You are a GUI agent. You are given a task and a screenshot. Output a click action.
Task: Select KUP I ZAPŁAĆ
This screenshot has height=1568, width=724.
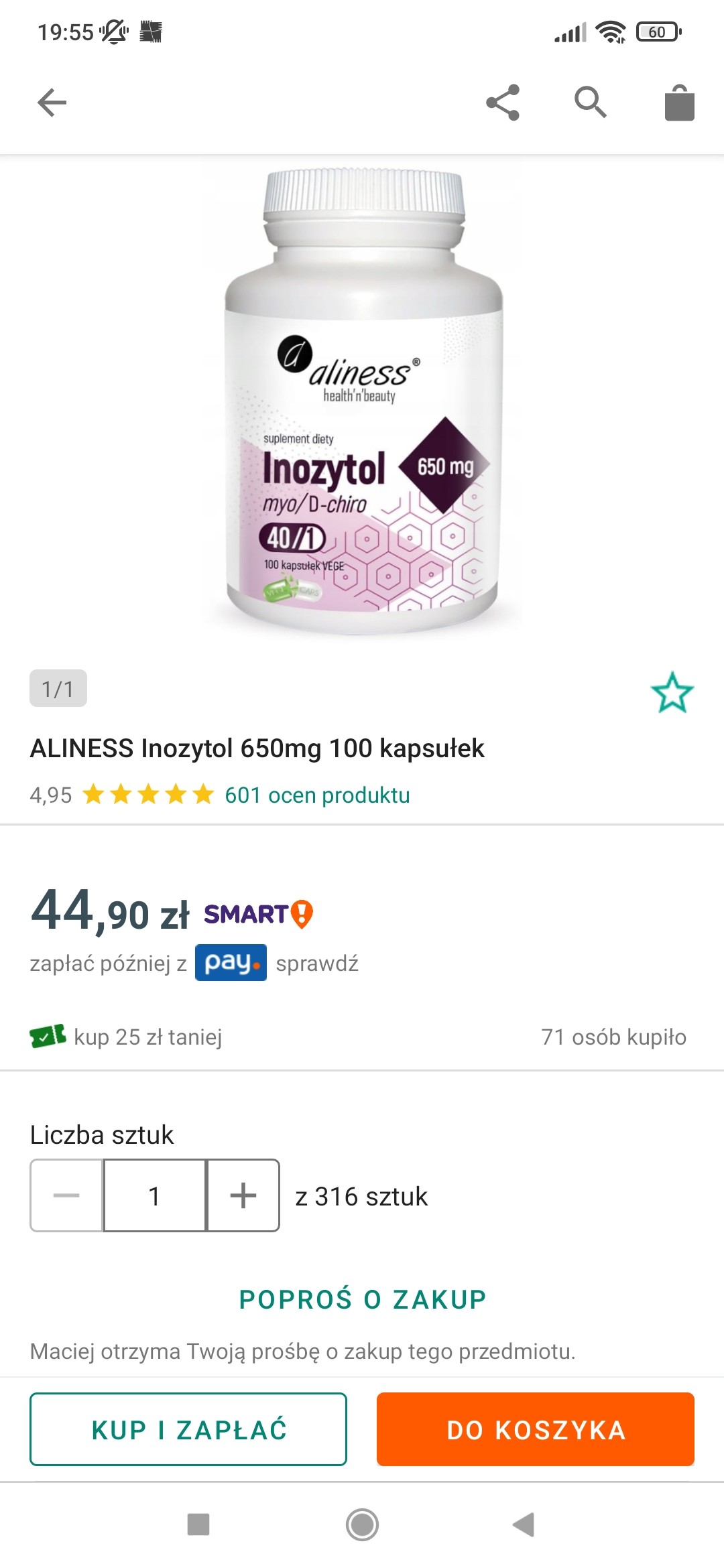(188, 1429)
